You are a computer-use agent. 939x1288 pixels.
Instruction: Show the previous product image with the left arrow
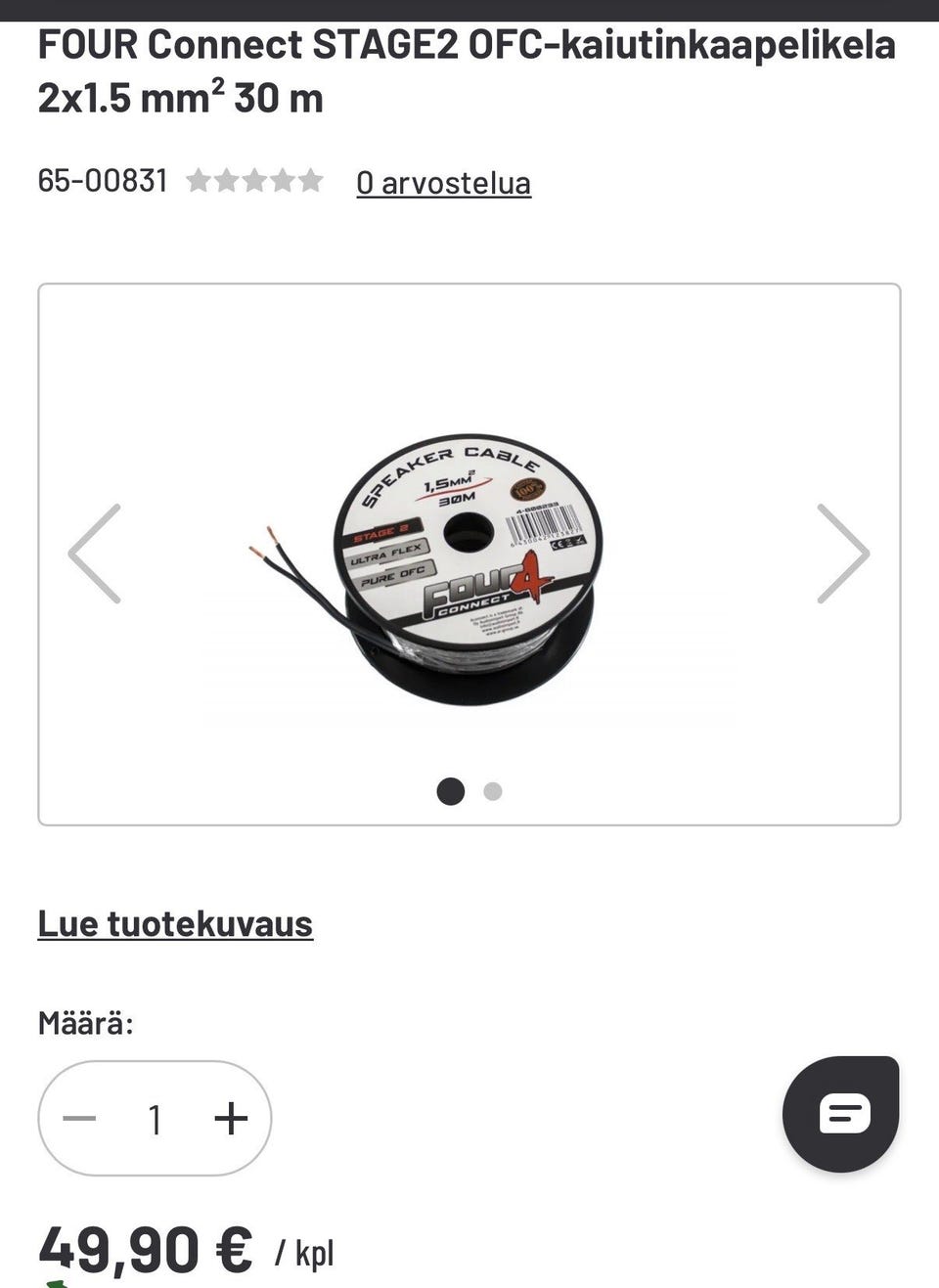tap(94, 554)
